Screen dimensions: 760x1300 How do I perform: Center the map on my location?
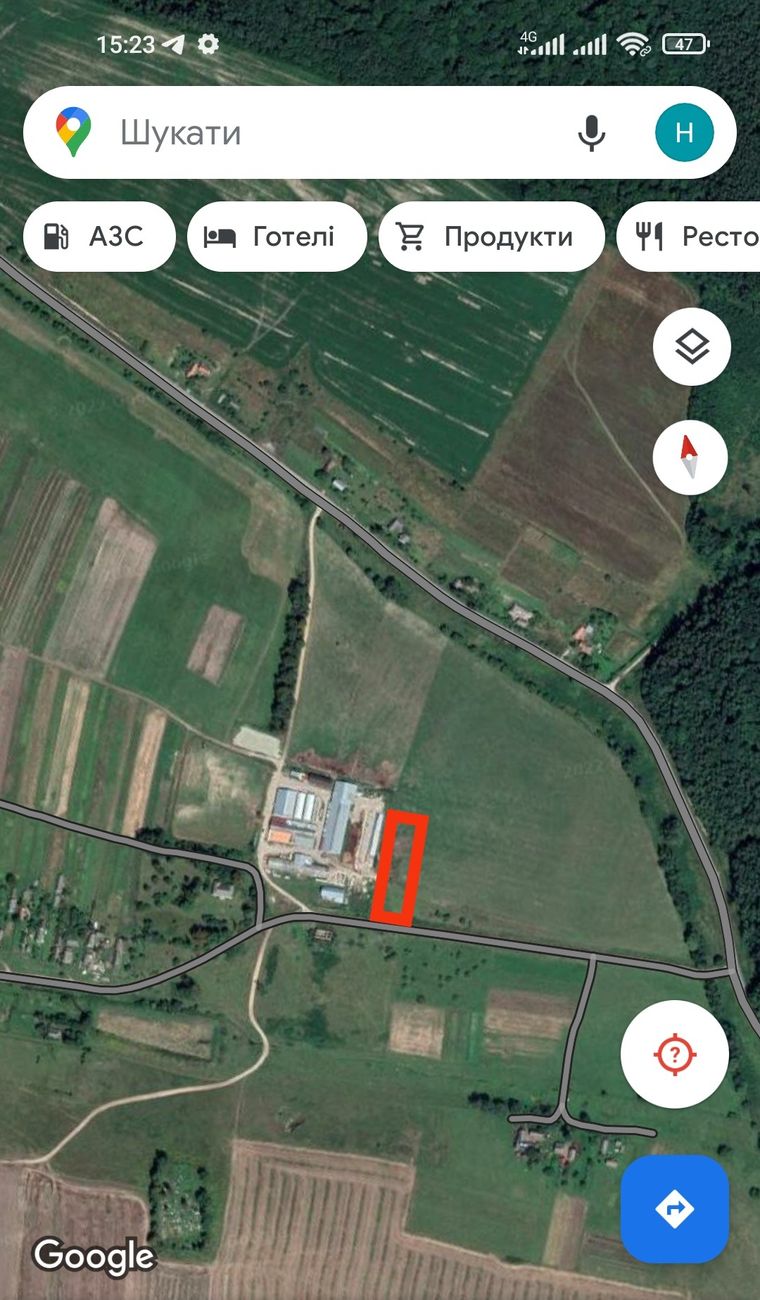675,1053
